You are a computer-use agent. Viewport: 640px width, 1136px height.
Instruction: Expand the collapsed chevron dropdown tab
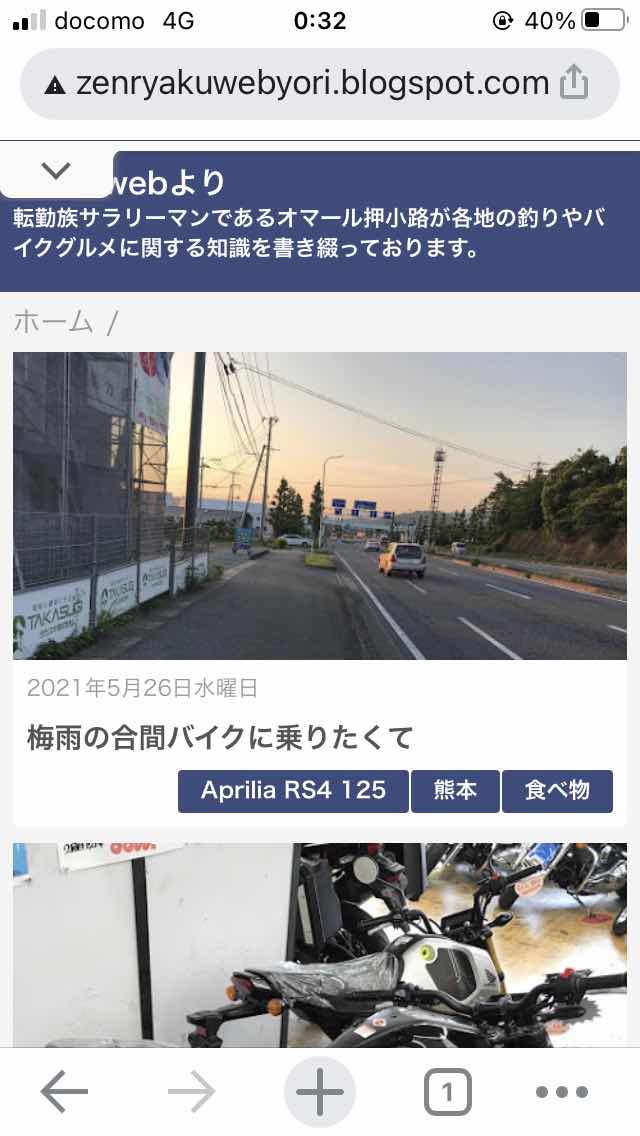click(x=56, y=171)
